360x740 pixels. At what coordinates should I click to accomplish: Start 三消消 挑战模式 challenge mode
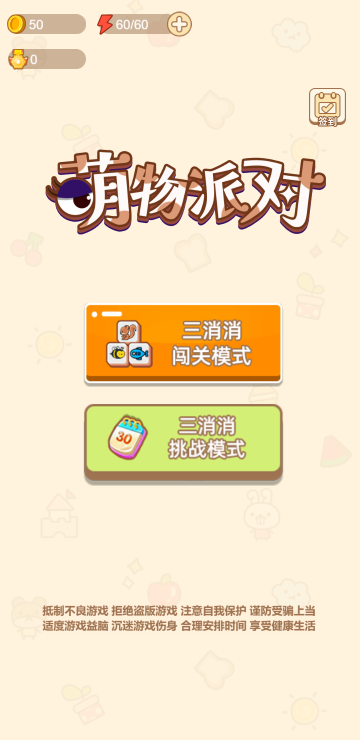pyautogui.click(x=183, y=443)
